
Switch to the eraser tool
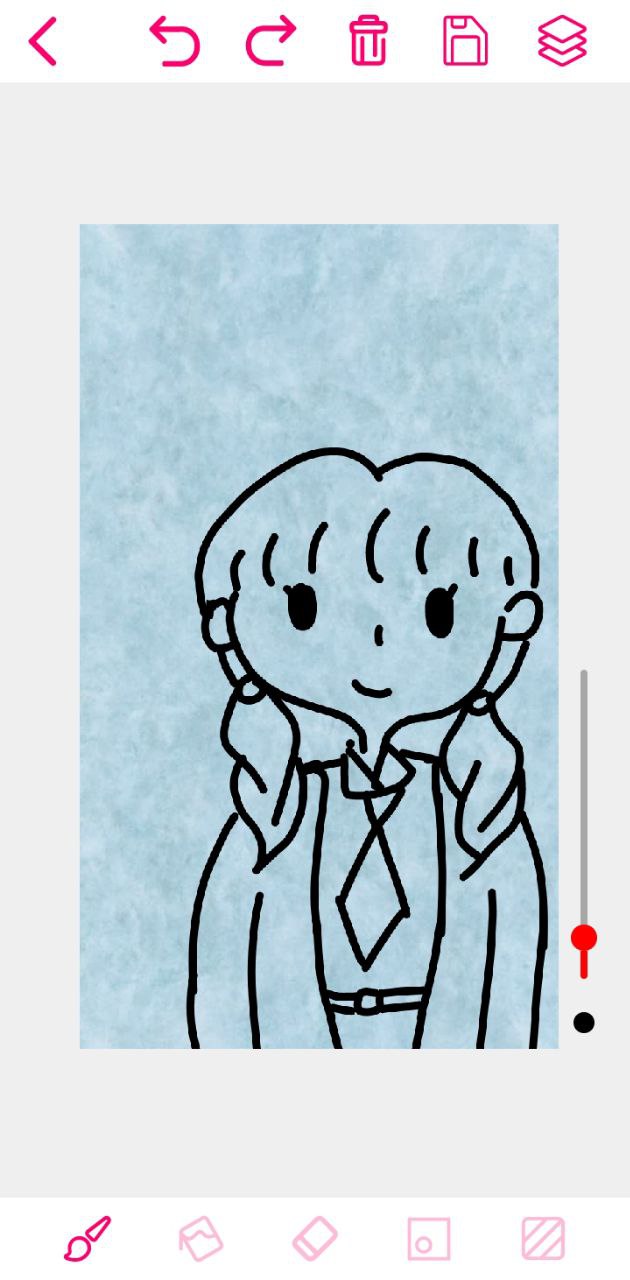tap(314, 1239)
